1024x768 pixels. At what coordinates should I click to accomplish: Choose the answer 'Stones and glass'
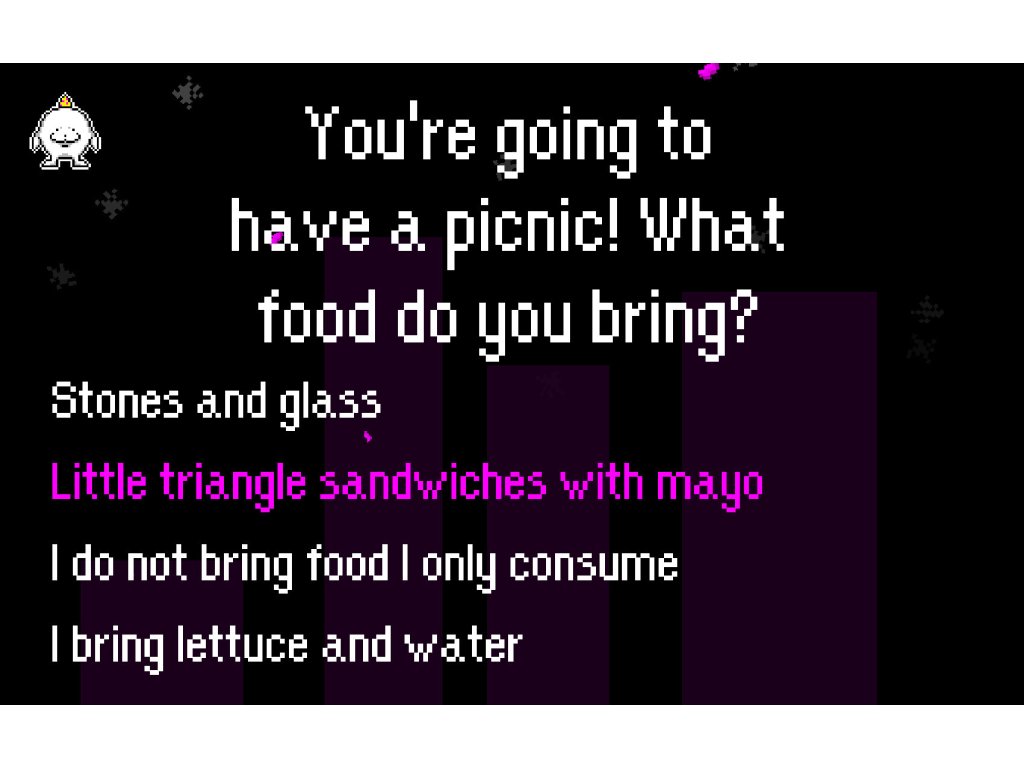tap(216, 404)
